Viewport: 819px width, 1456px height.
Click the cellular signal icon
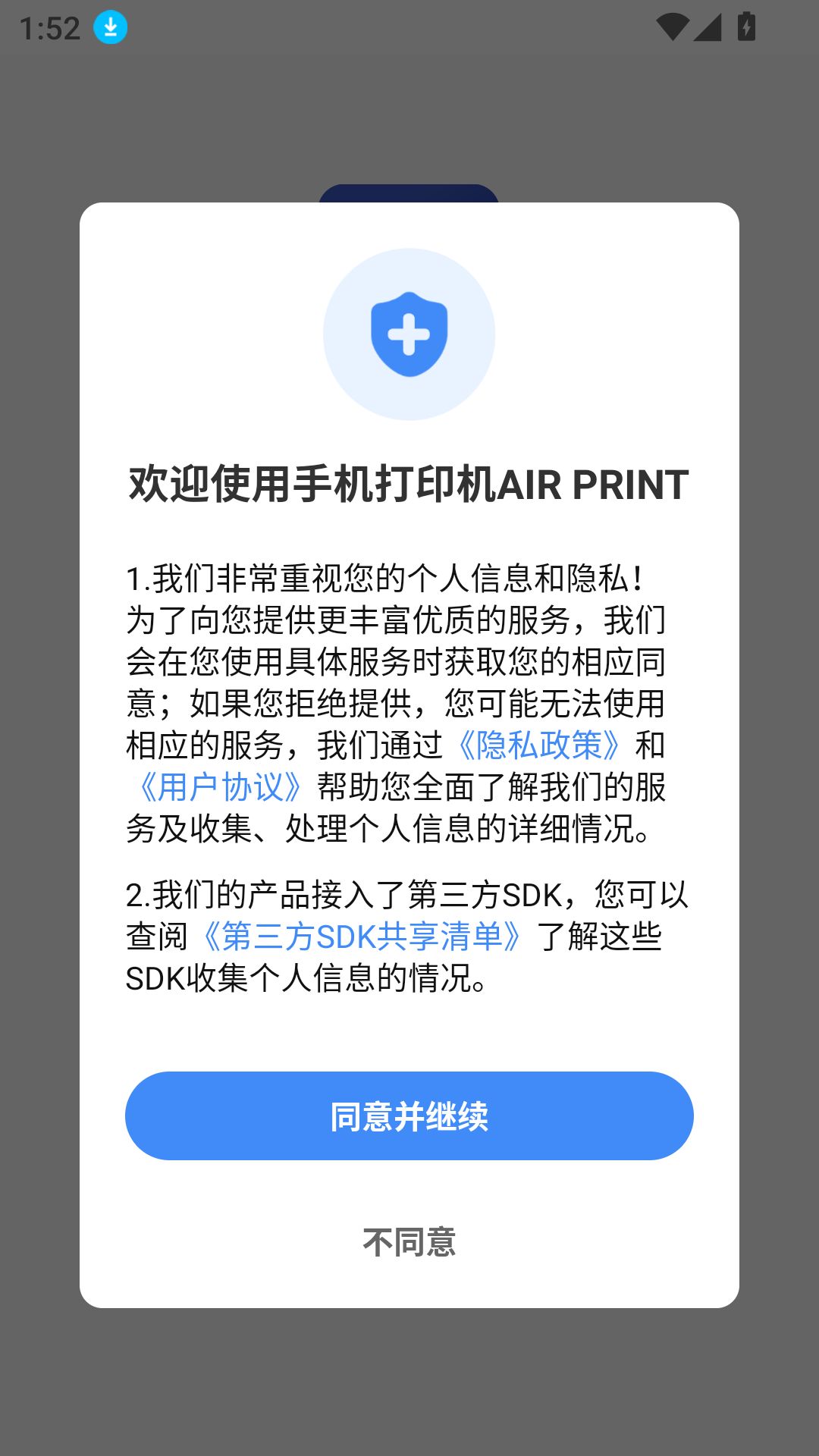click(x=710, y=27)
